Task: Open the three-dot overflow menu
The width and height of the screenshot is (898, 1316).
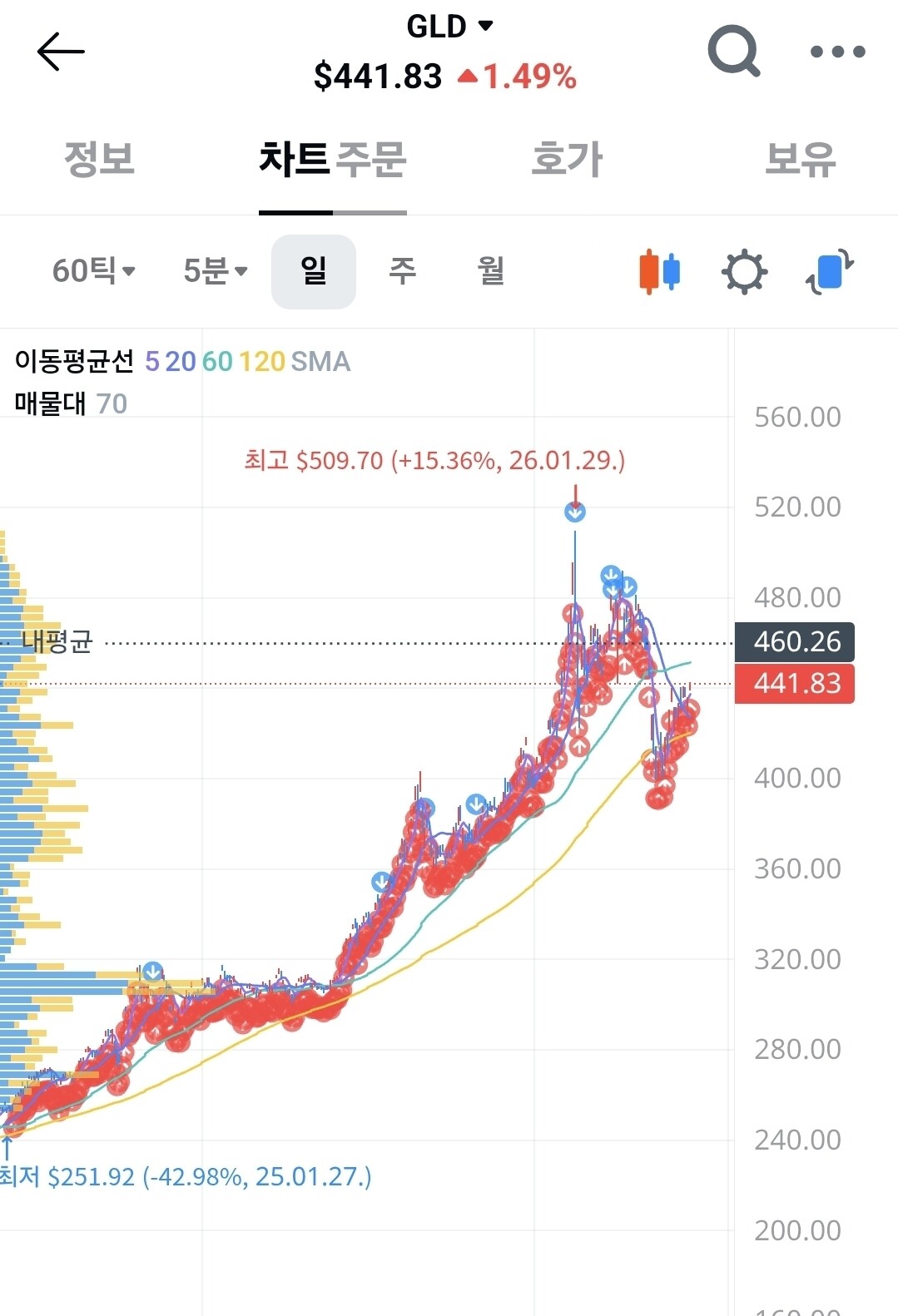Action: [837, 52]
